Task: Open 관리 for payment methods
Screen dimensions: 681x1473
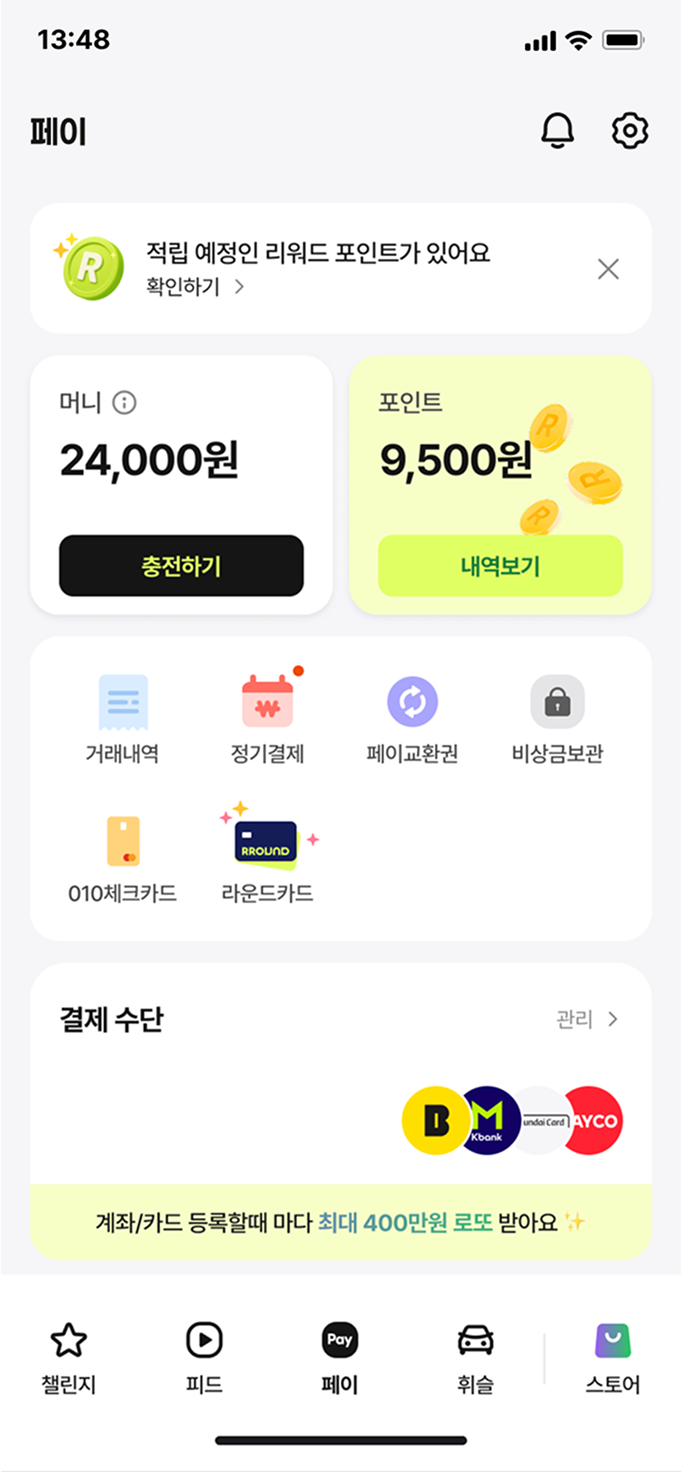Action: tap(588, 1019)
